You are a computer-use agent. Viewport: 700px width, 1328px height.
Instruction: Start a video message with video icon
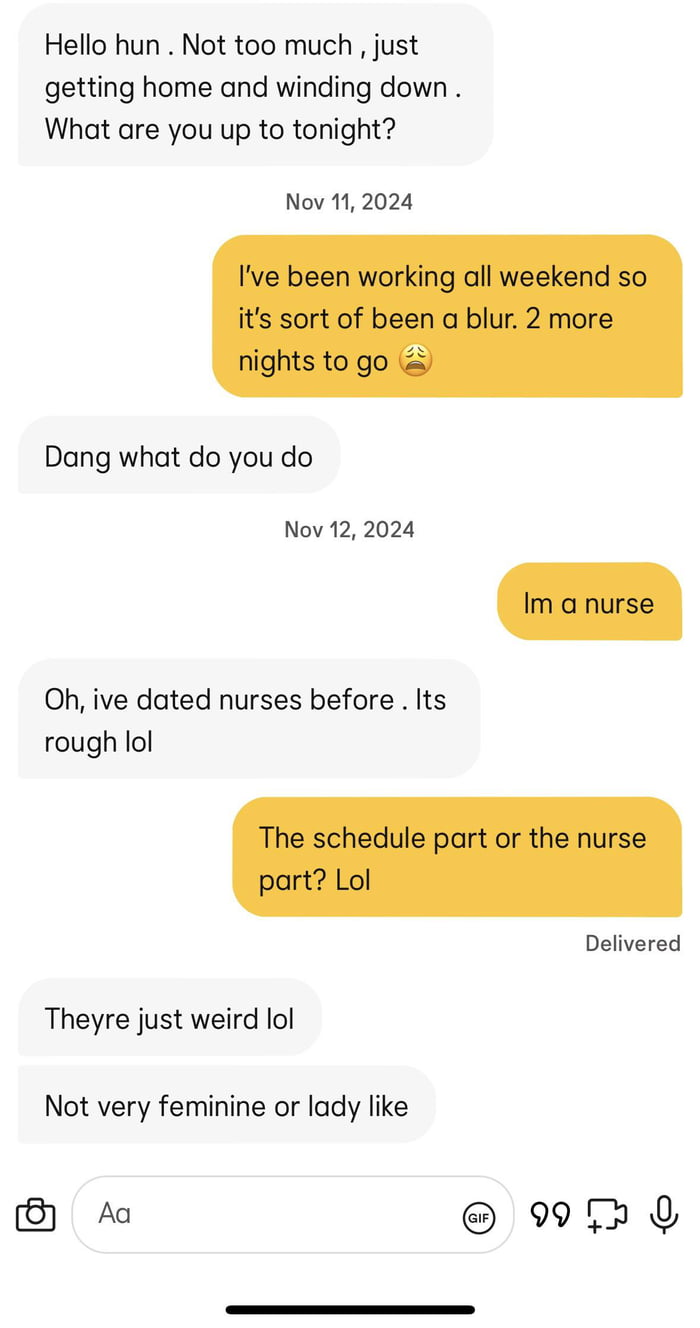[606, 1214]
